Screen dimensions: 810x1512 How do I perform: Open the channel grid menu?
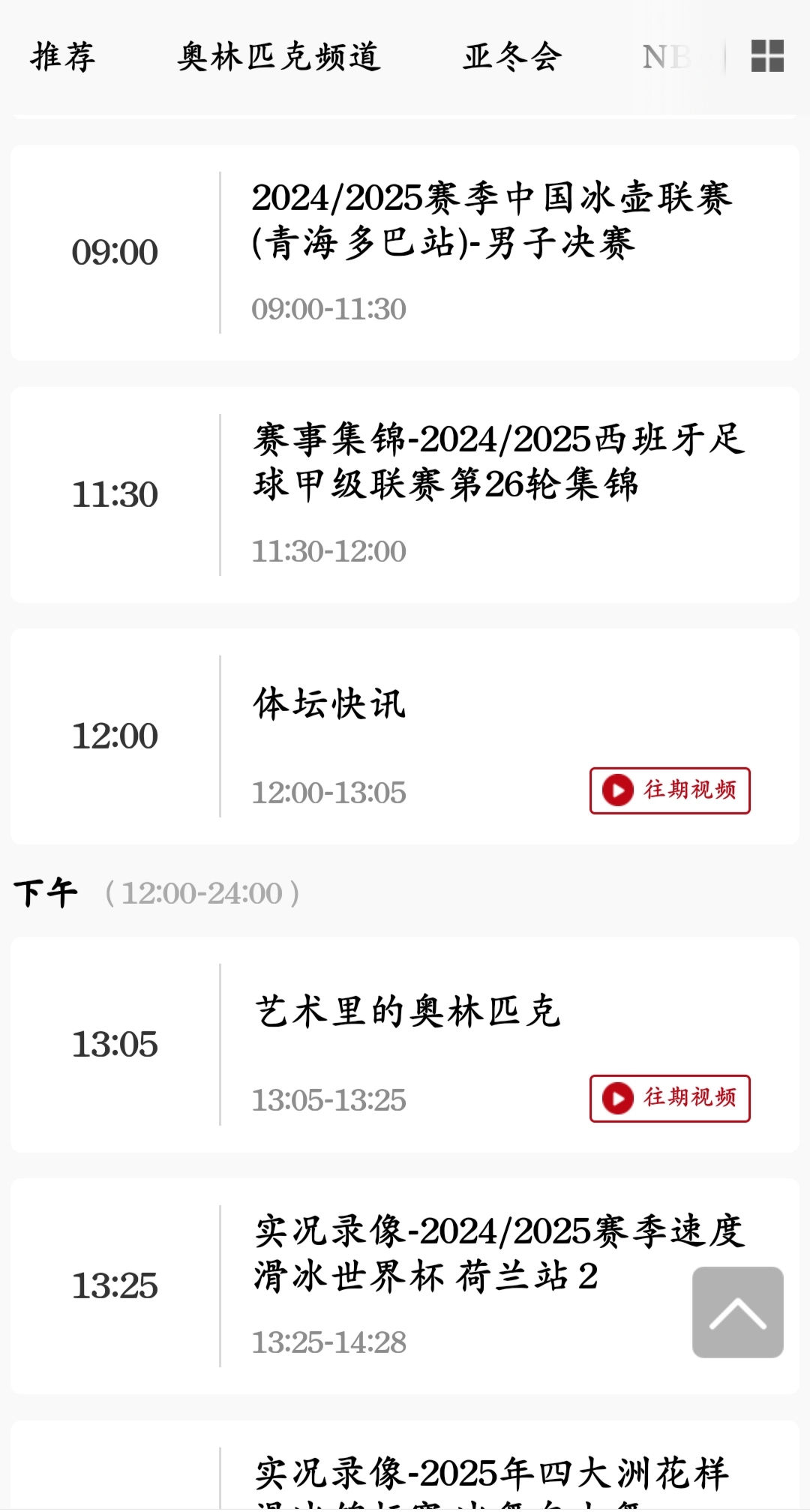coord(767,56)
